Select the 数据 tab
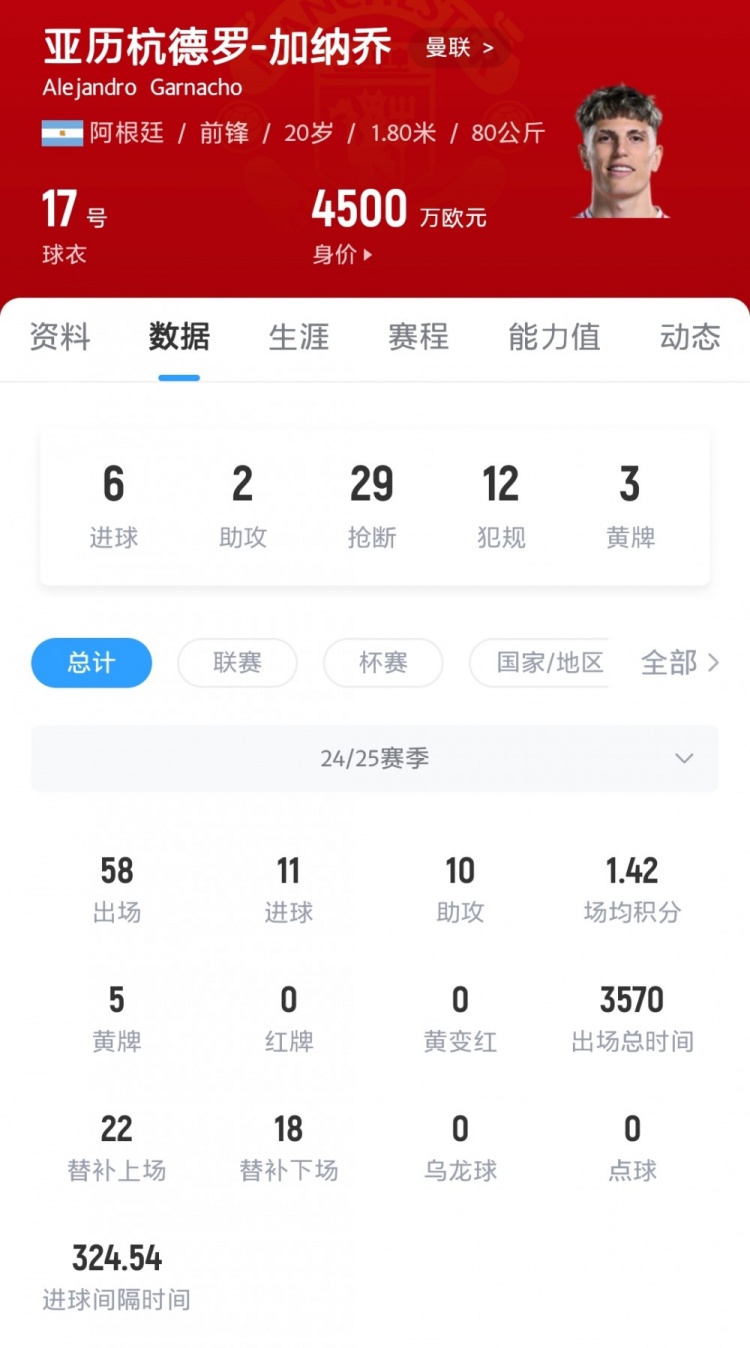750x1348 pixels. tap(179, 337)
